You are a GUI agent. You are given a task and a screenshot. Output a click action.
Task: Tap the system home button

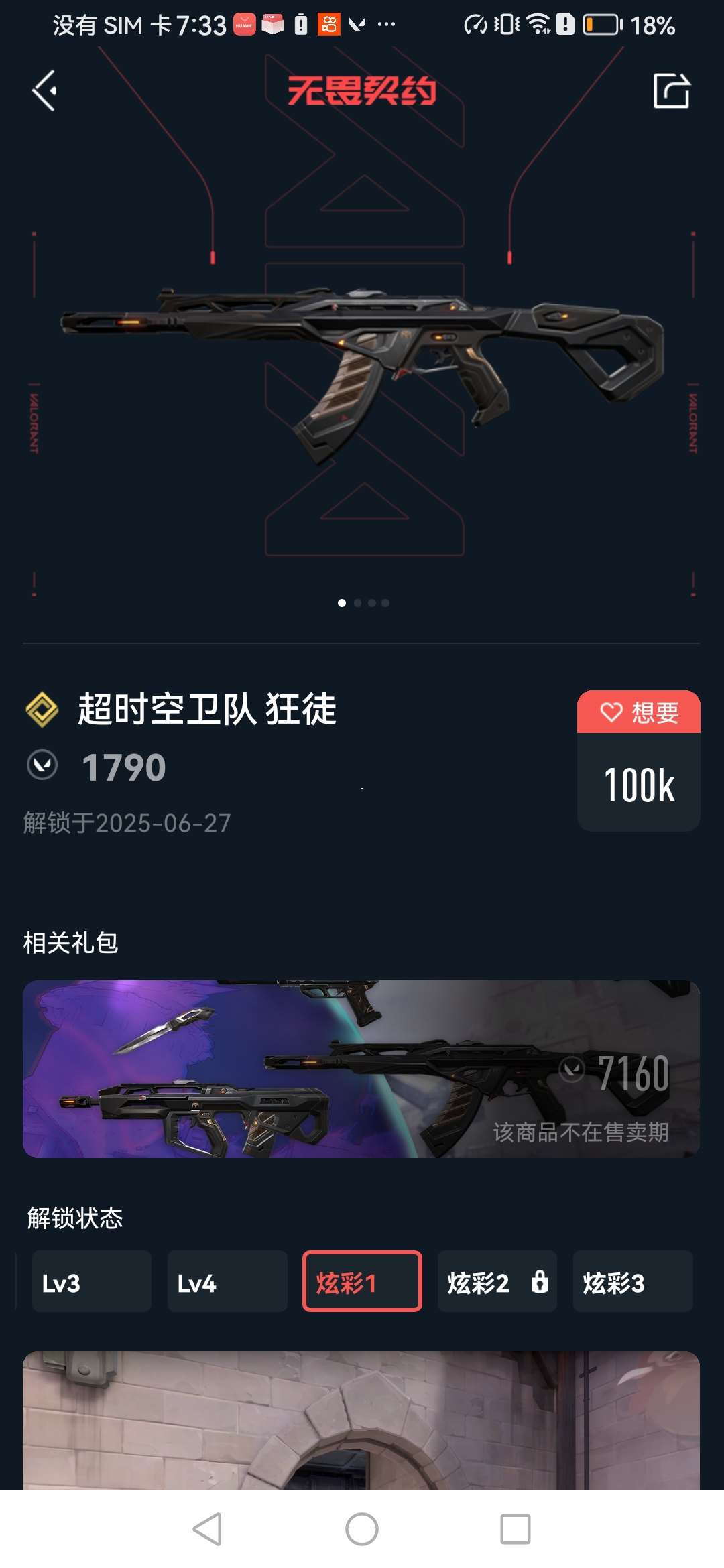362,1529
